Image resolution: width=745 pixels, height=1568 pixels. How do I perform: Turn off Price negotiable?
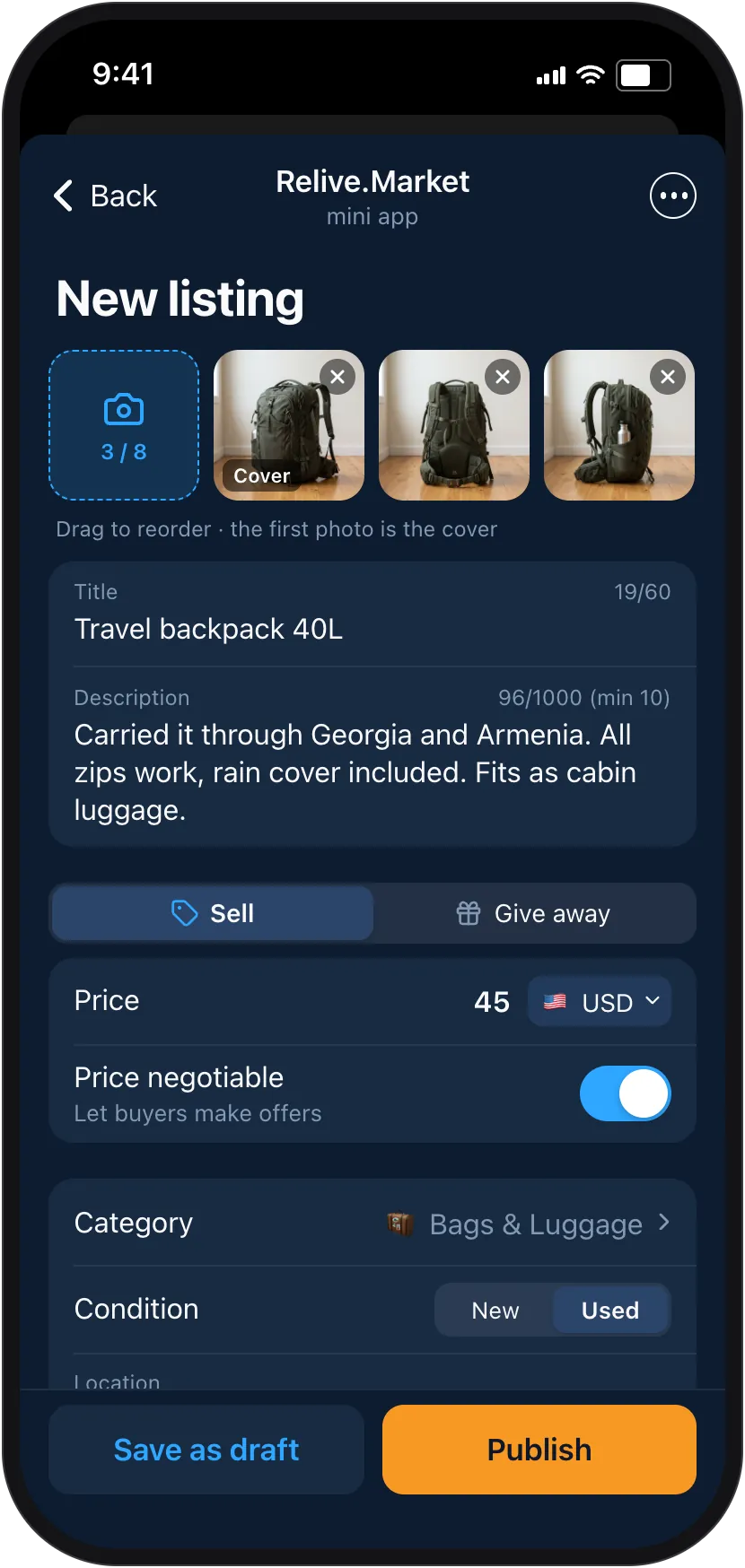pos(625,1093)
